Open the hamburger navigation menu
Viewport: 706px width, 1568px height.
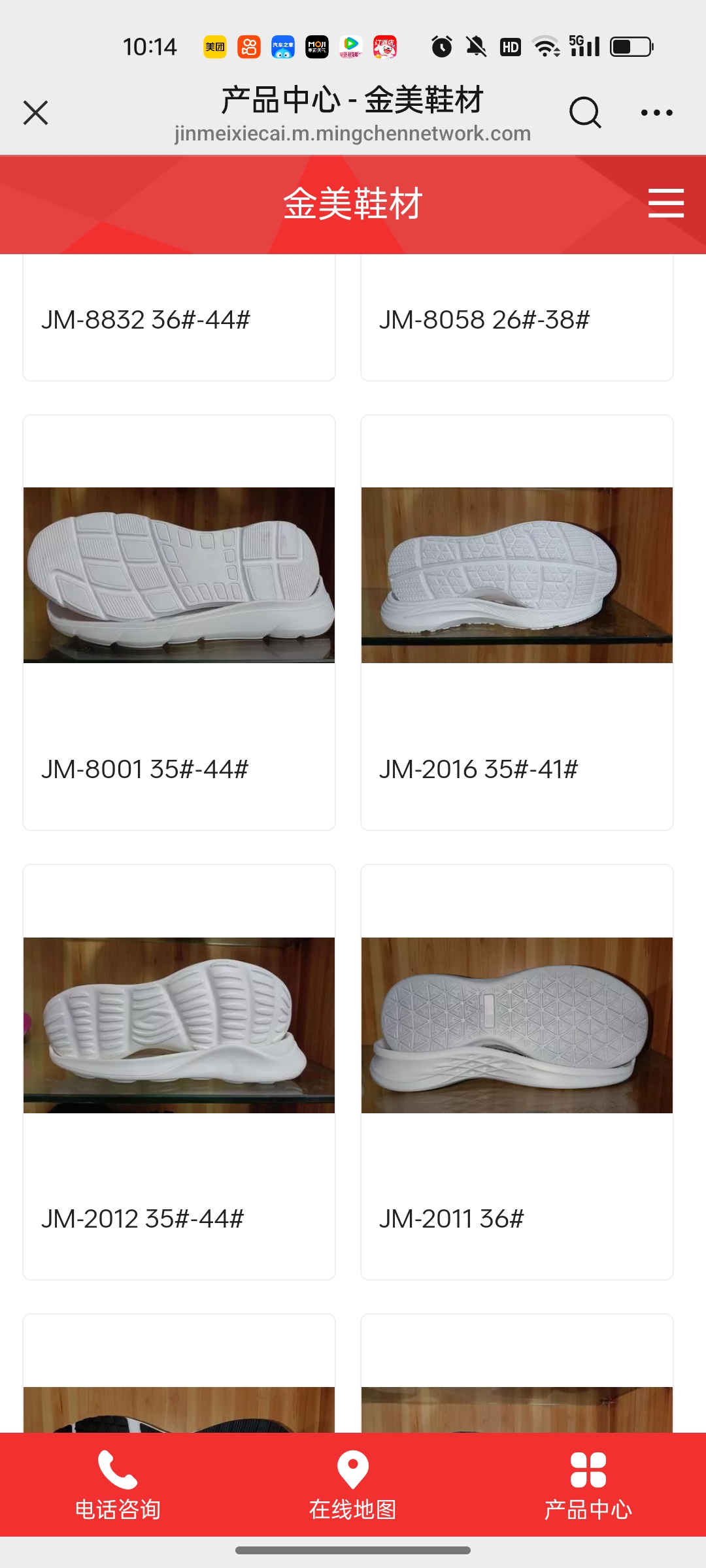(665, 203)
